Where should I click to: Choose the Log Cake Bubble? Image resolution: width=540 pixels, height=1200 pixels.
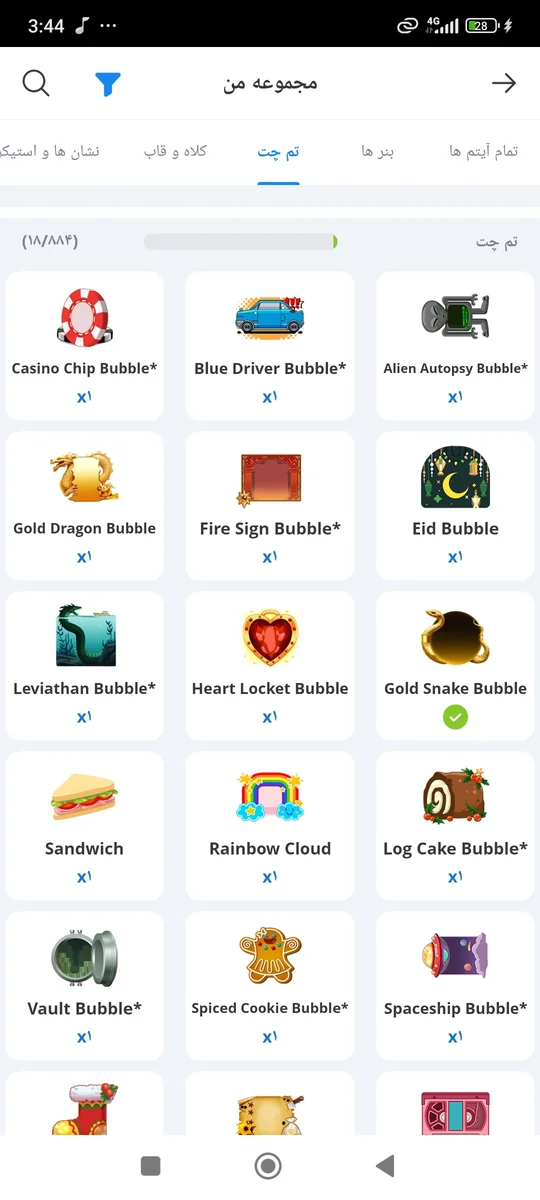(455, 826)
